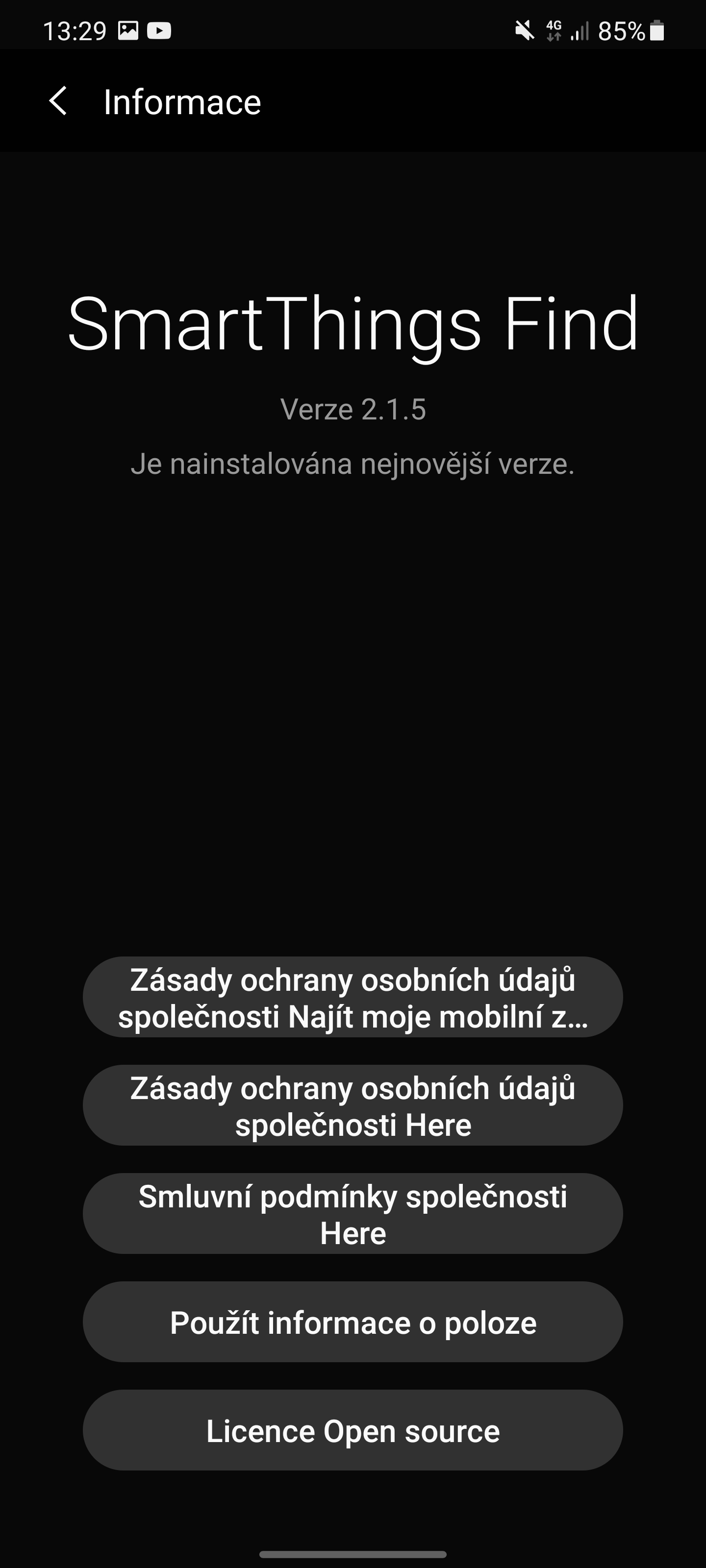
Task: Open Licence Open source
Action: coord(353,1430)
